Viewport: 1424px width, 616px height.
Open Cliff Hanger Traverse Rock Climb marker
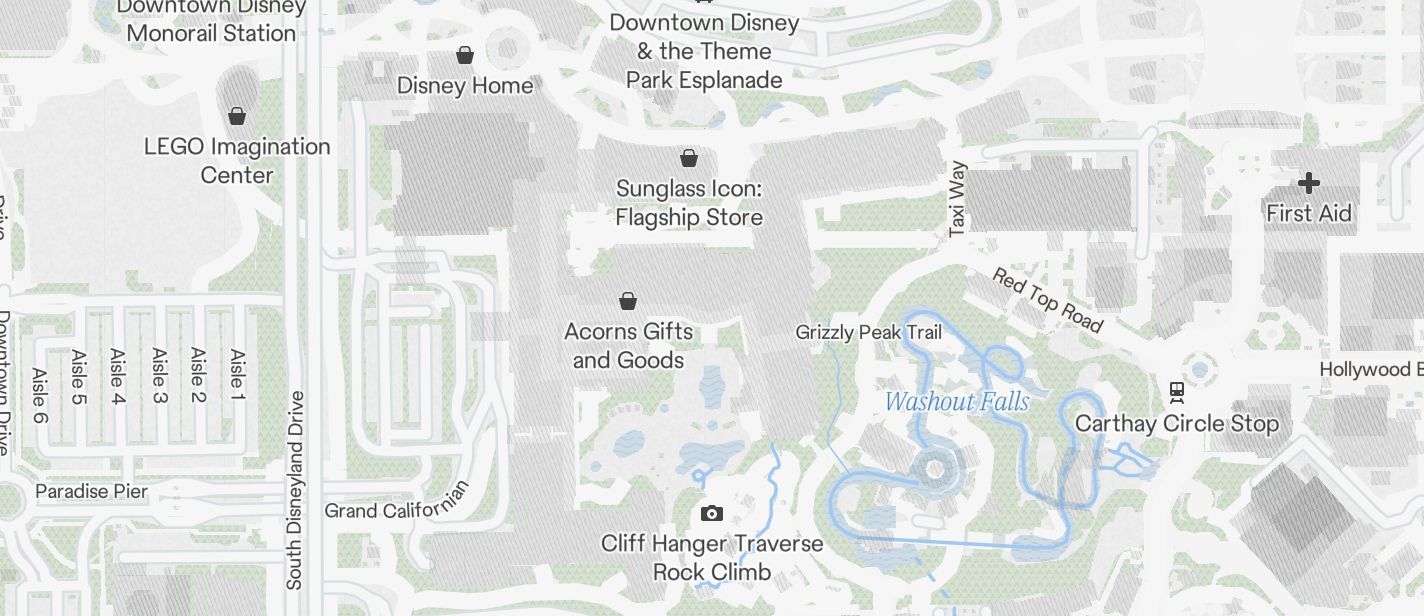point(712,514)
